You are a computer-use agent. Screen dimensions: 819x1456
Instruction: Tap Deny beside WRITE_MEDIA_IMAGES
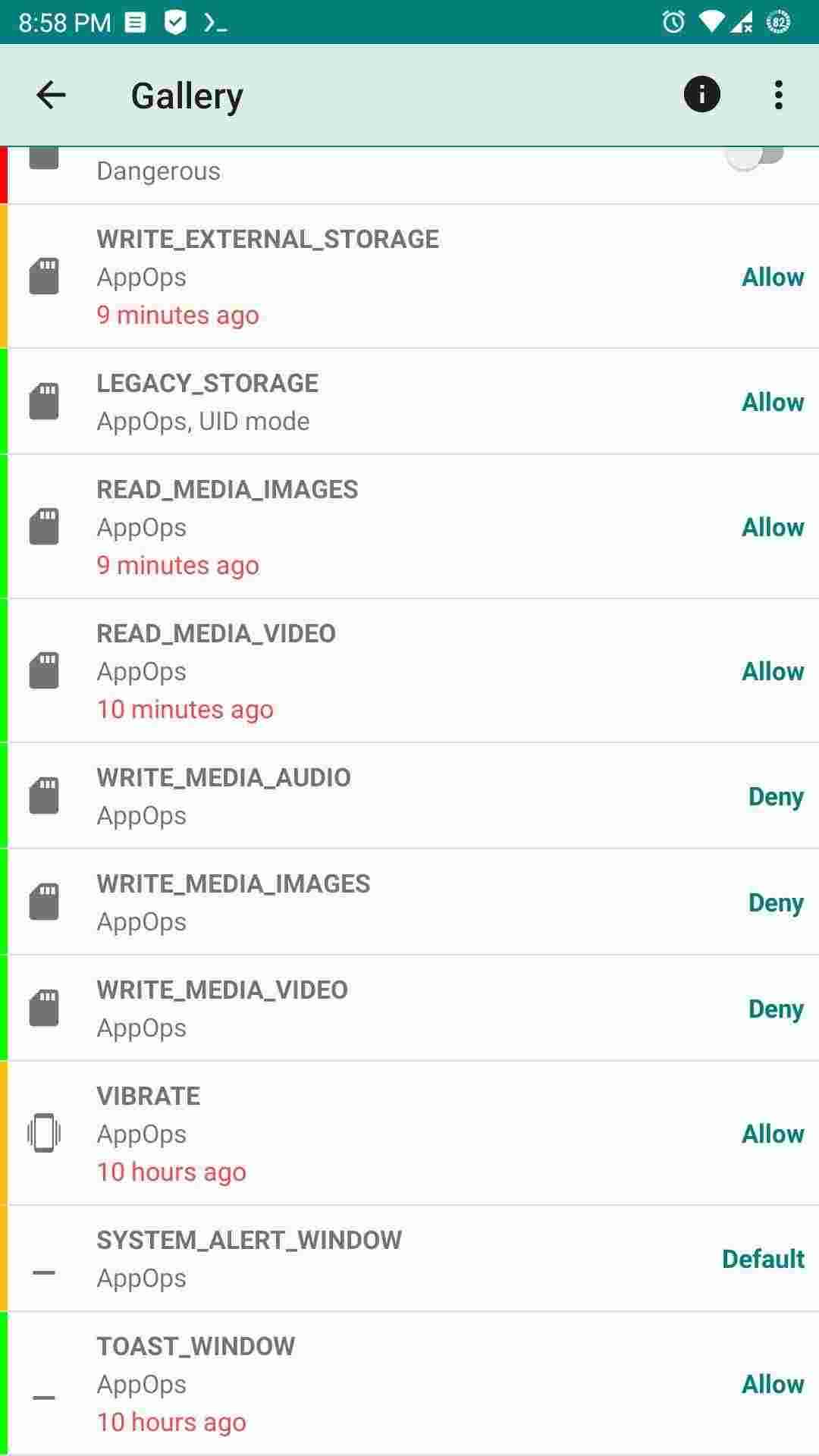tap(775, 902)
